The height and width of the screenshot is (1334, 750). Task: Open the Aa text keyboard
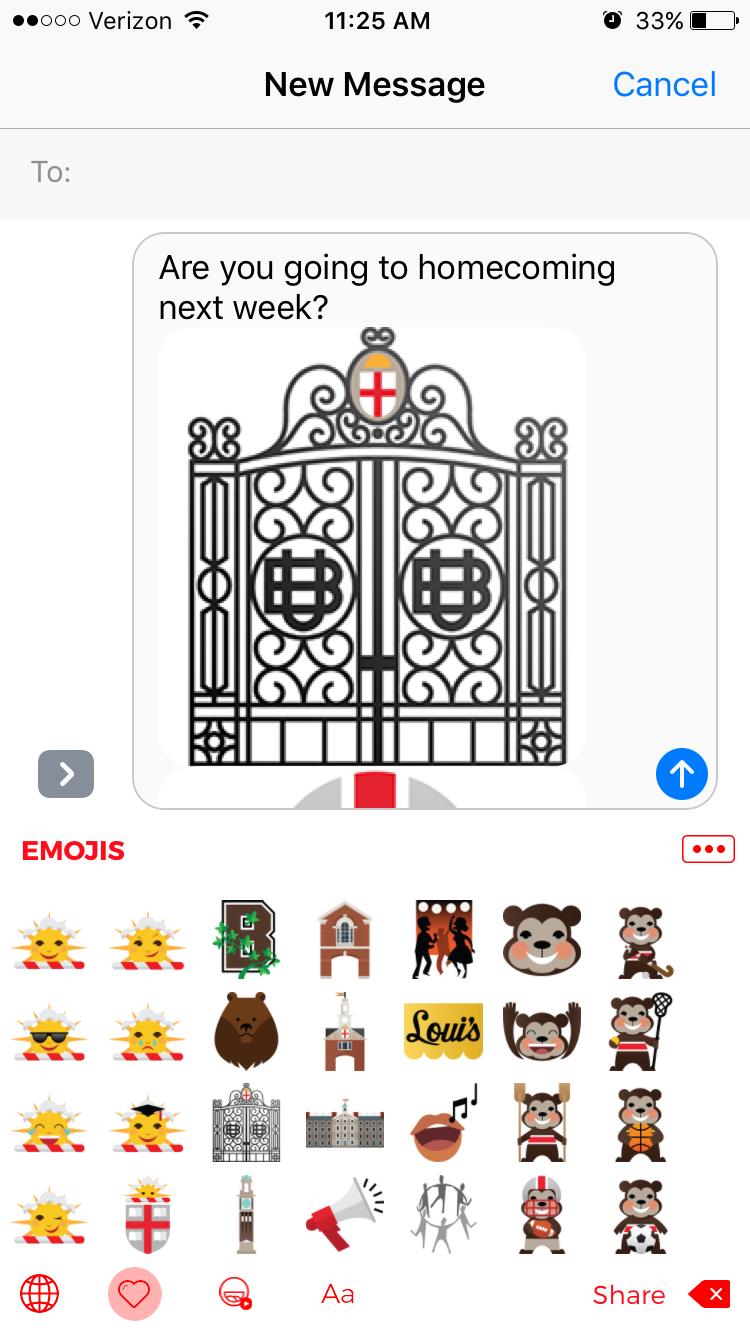click(x=338, y=1294)
